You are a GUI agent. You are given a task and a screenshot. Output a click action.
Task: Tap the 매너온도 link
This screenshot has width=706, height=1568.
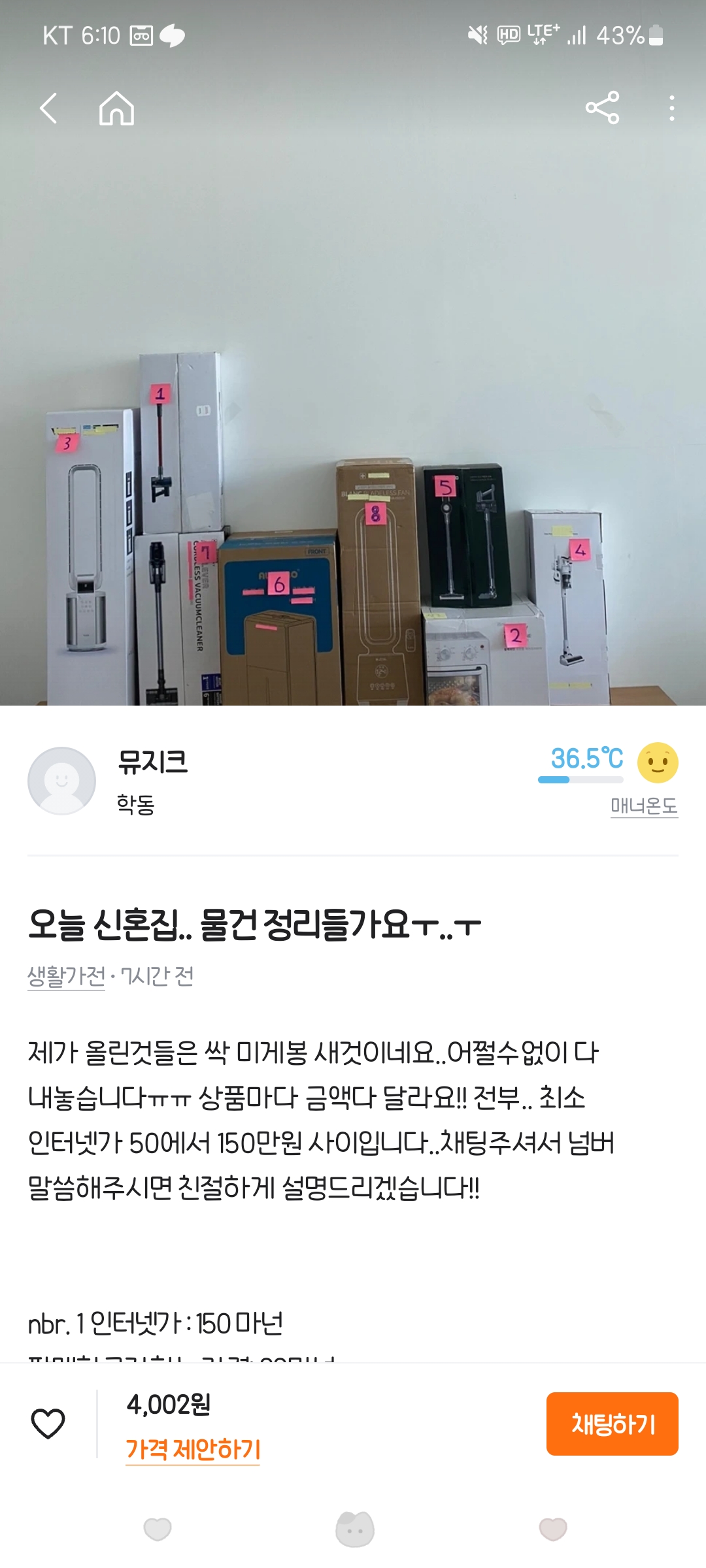(644, 806)
